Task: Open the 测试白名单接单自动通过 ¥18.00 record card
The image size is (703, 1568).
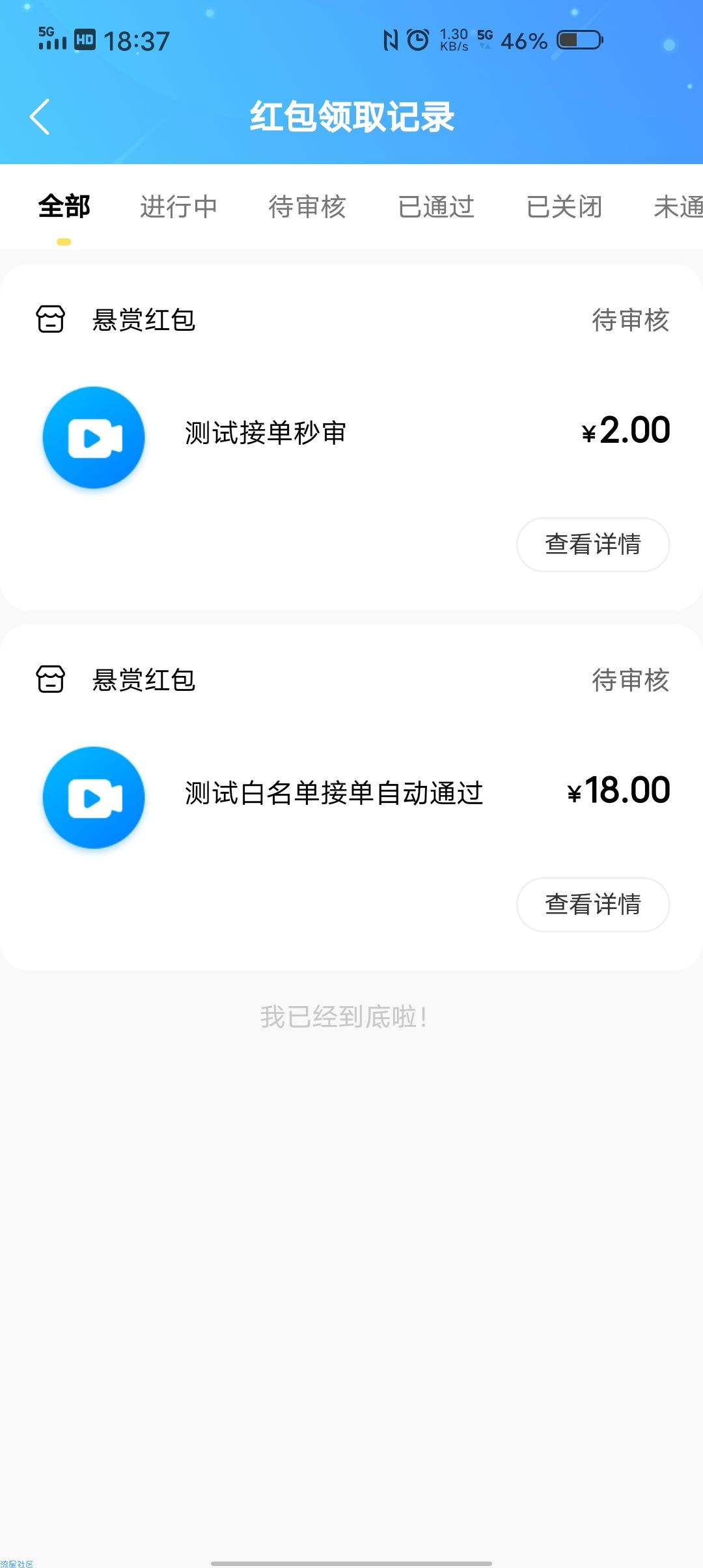Action: coord(351,797)
